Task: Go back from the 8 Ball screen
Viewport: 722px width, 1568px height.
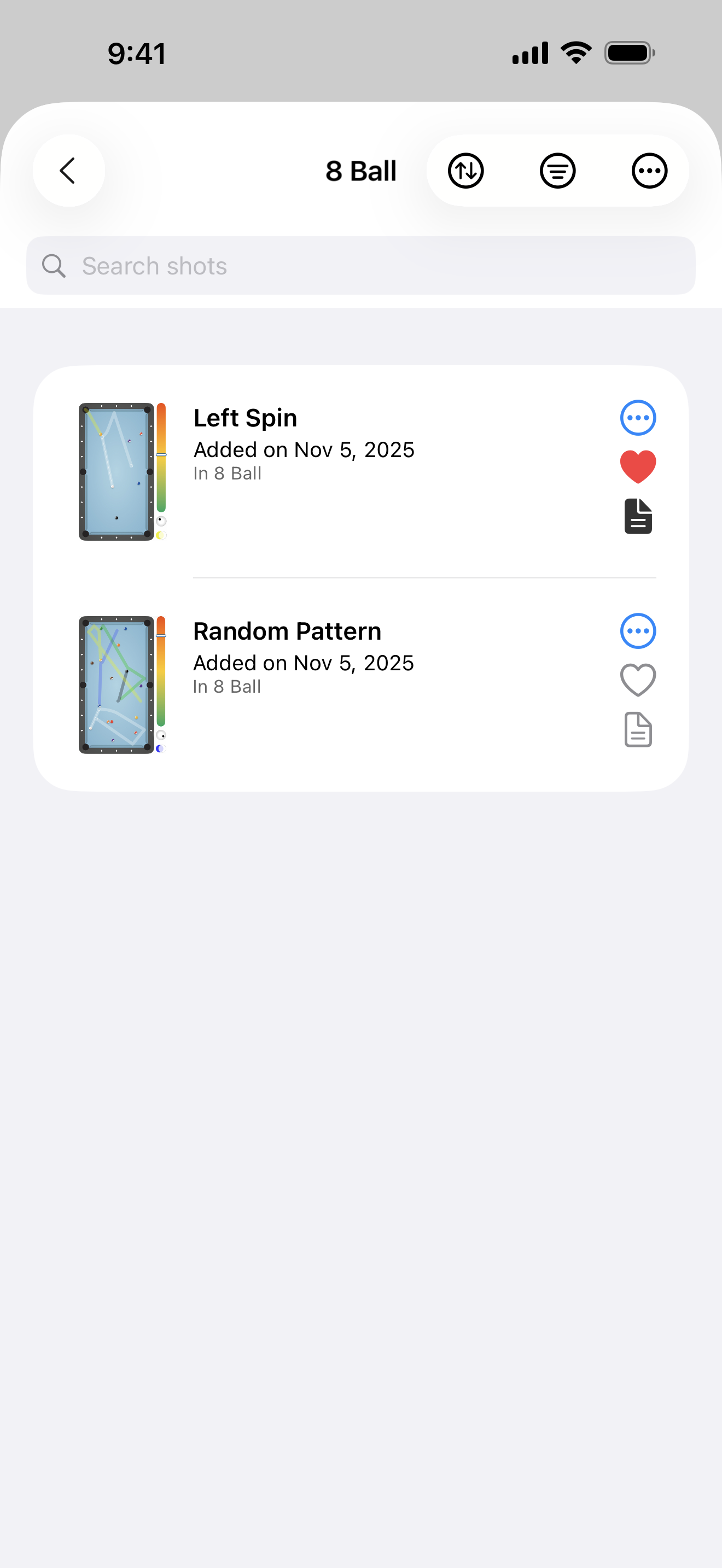Action: pos(69,171)
